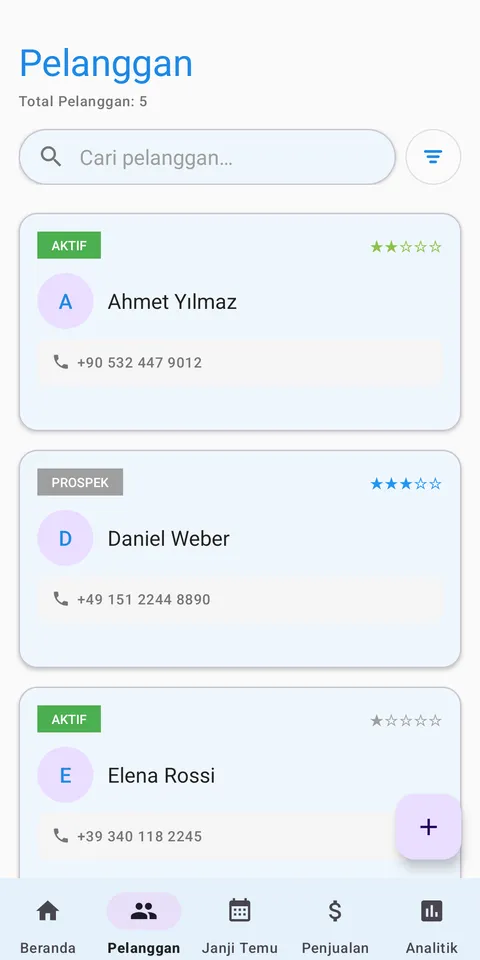The height and width of the screenshot is (960, 480).
Task: Open Elena Rossi customer card
Action: click(x=240, y=784)
